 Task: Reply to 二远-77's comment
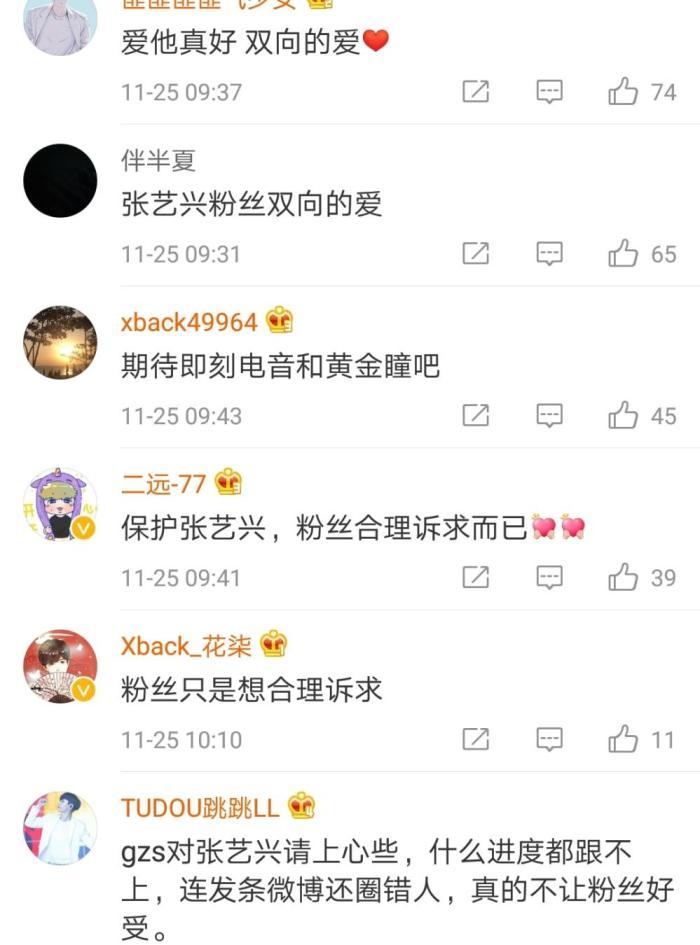click(549, 578)
